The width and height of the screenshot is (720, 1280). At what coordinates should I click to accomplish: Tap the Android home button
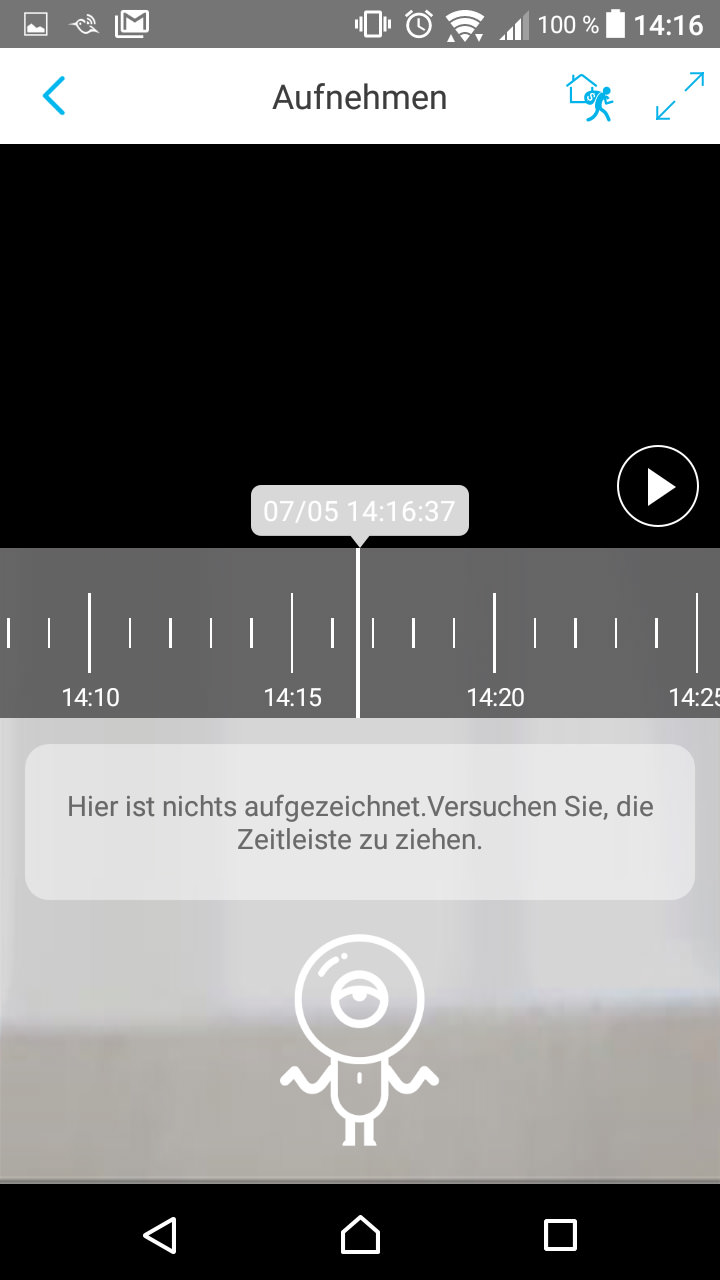click(360, 1235)
